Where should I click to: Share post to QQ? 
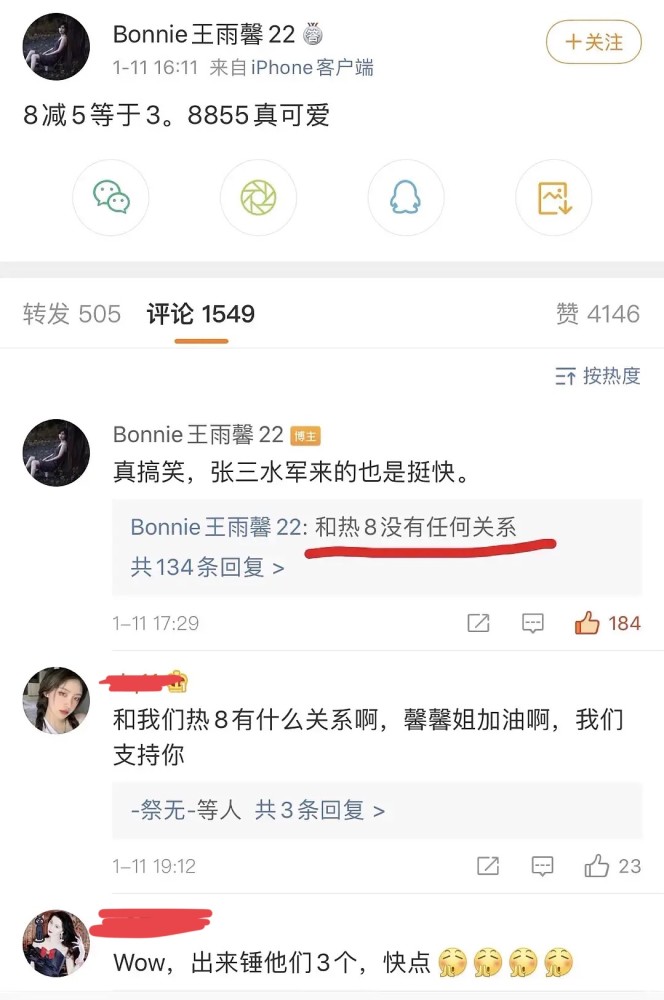(405, 197)
